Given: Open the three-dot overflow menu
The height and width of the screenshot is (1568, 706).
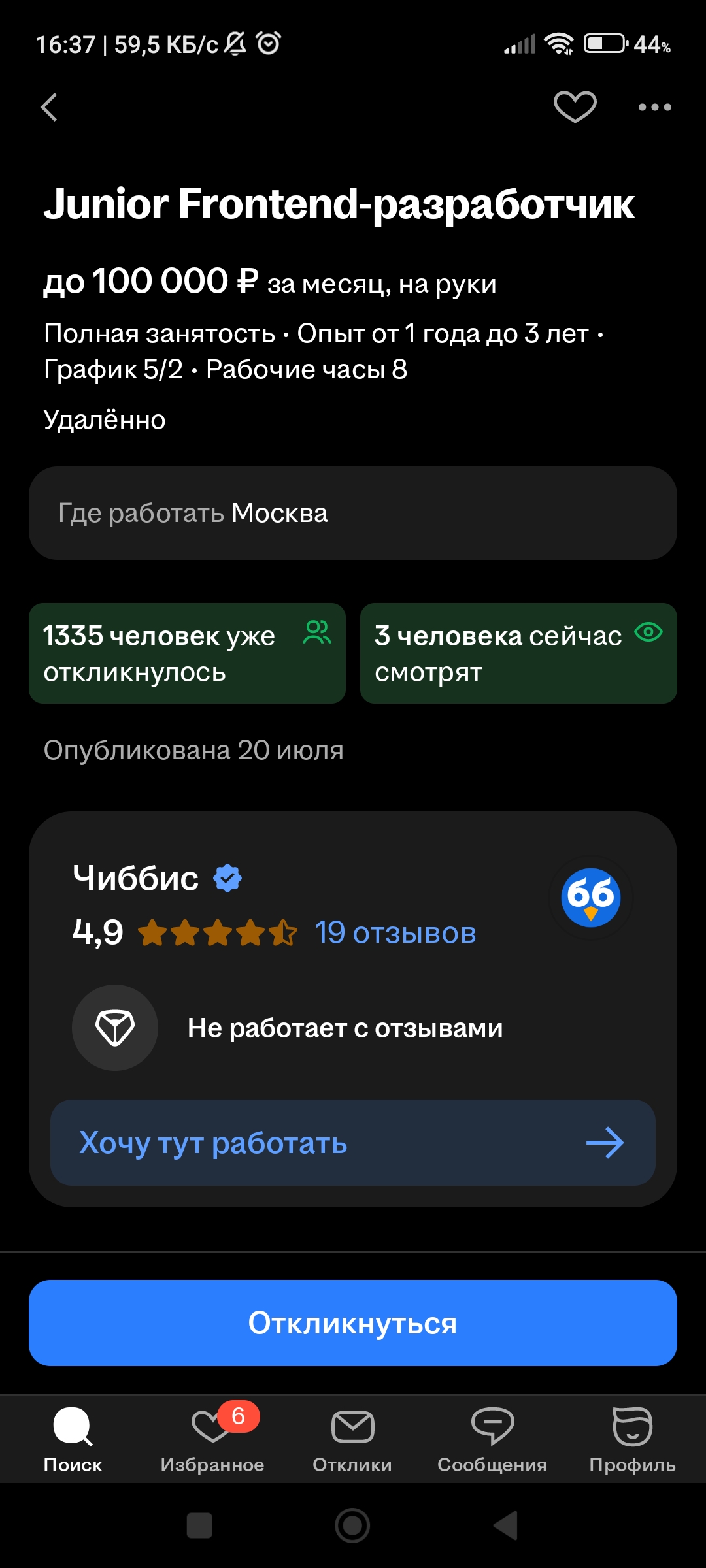Looking at the screenshot, I should click(655, 107).
